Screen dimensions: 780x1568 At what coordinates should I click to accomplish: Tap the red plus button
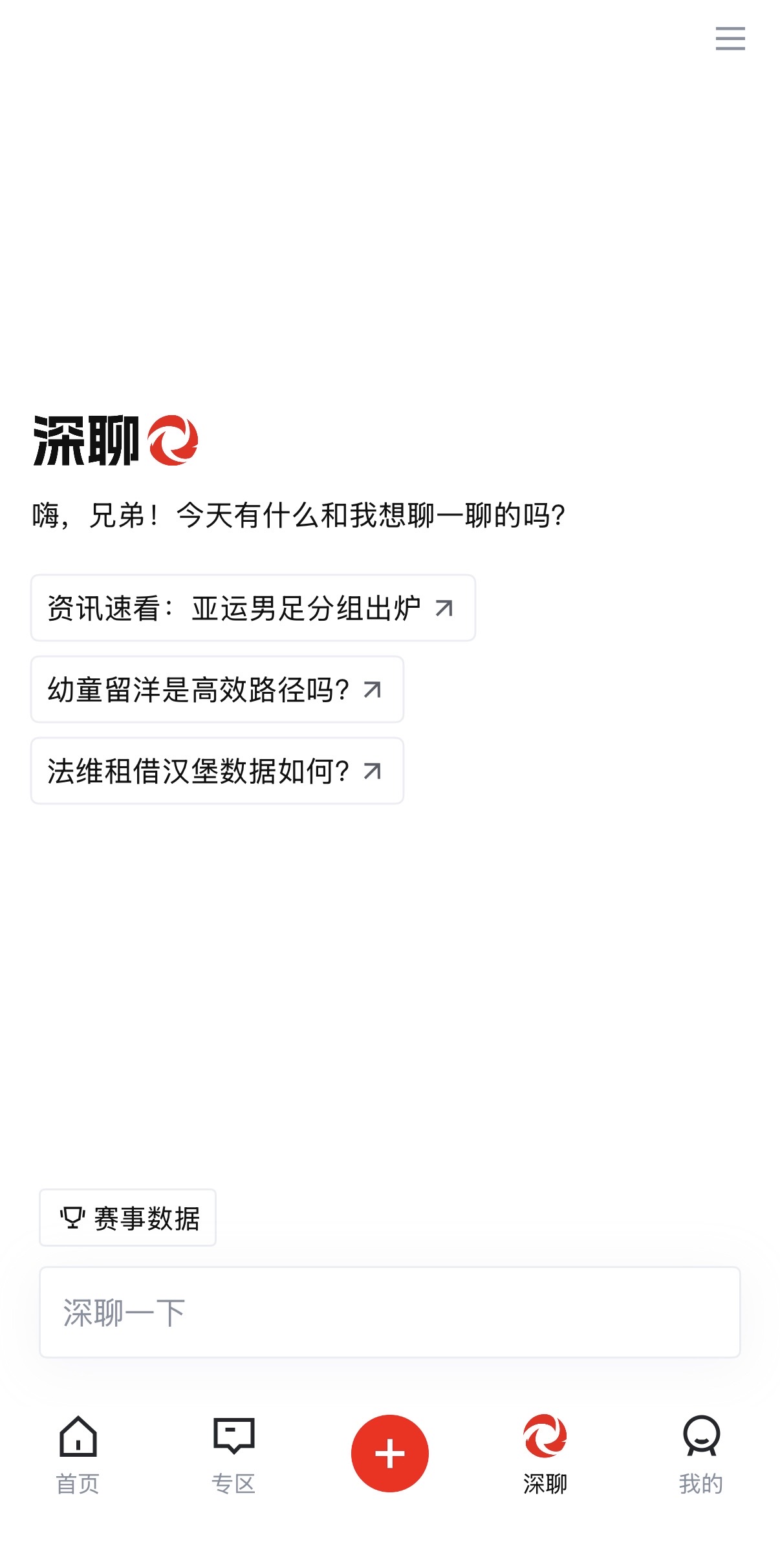tap(389, 1453)
